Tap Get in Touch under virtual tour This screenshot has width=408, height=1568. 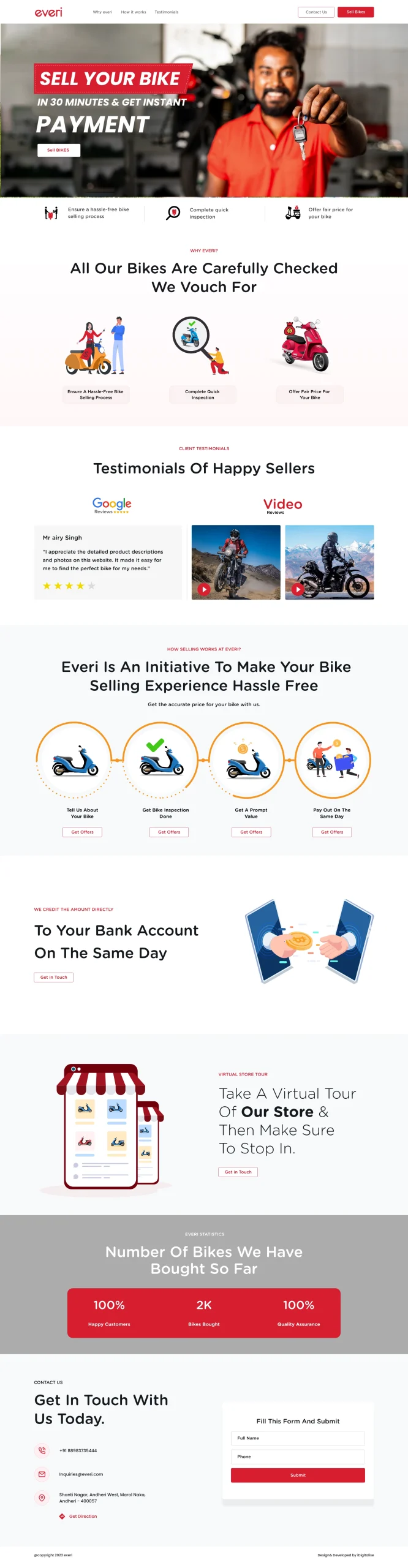(x=238, y=1172)
